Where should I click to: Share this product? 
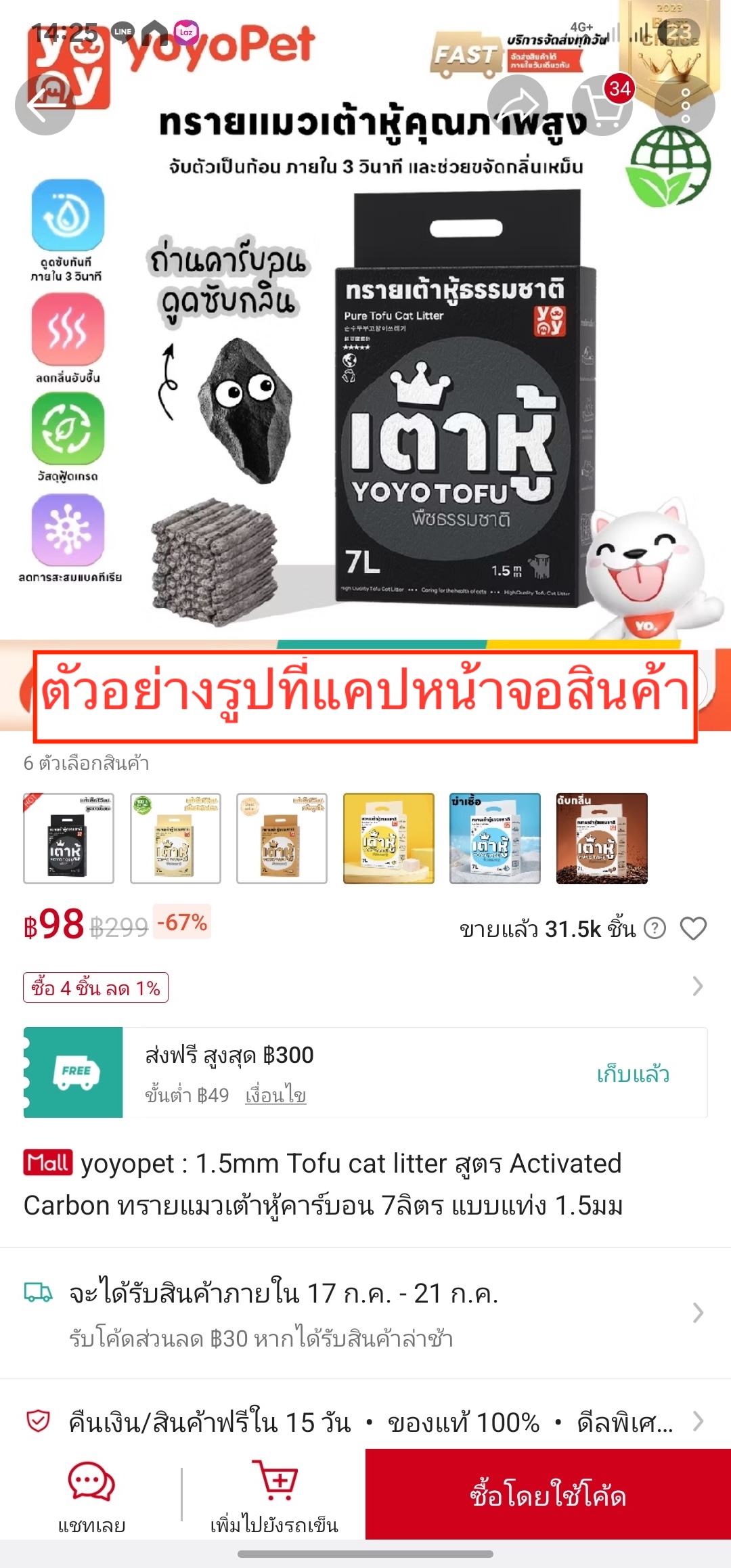(518, 106)
